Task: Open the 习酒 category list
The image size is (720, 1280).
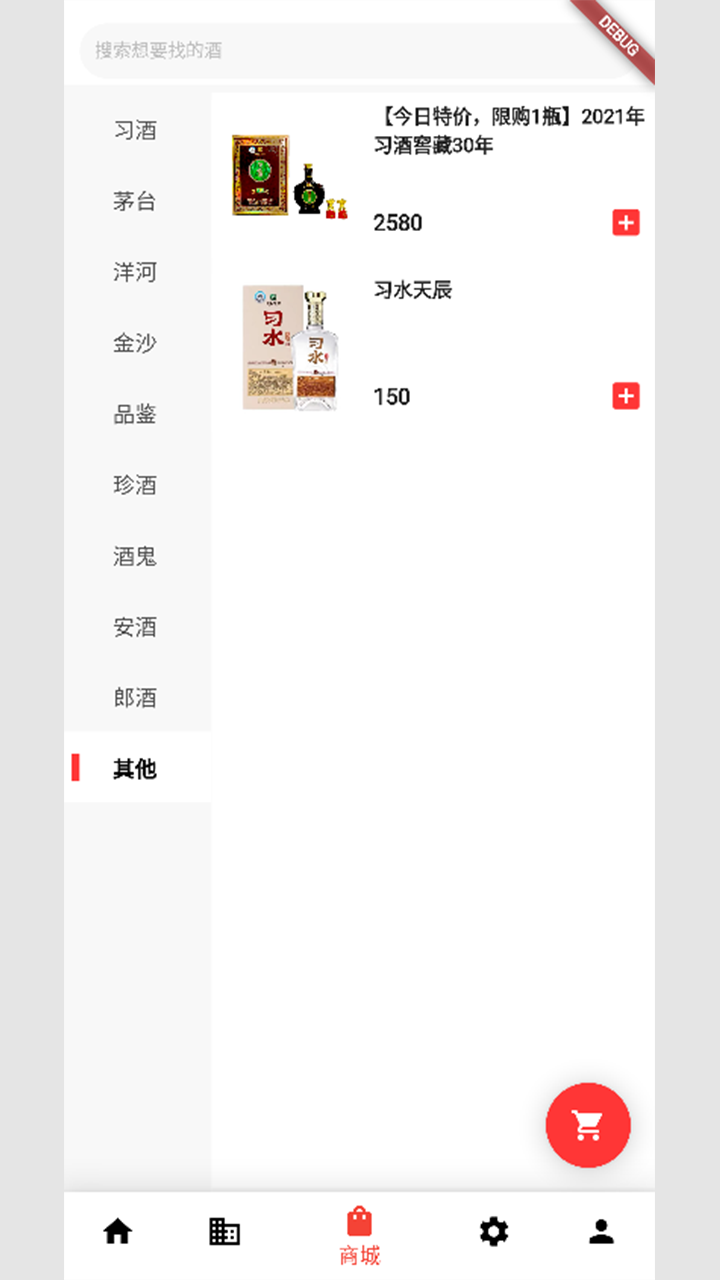Action: coord(133,131)
